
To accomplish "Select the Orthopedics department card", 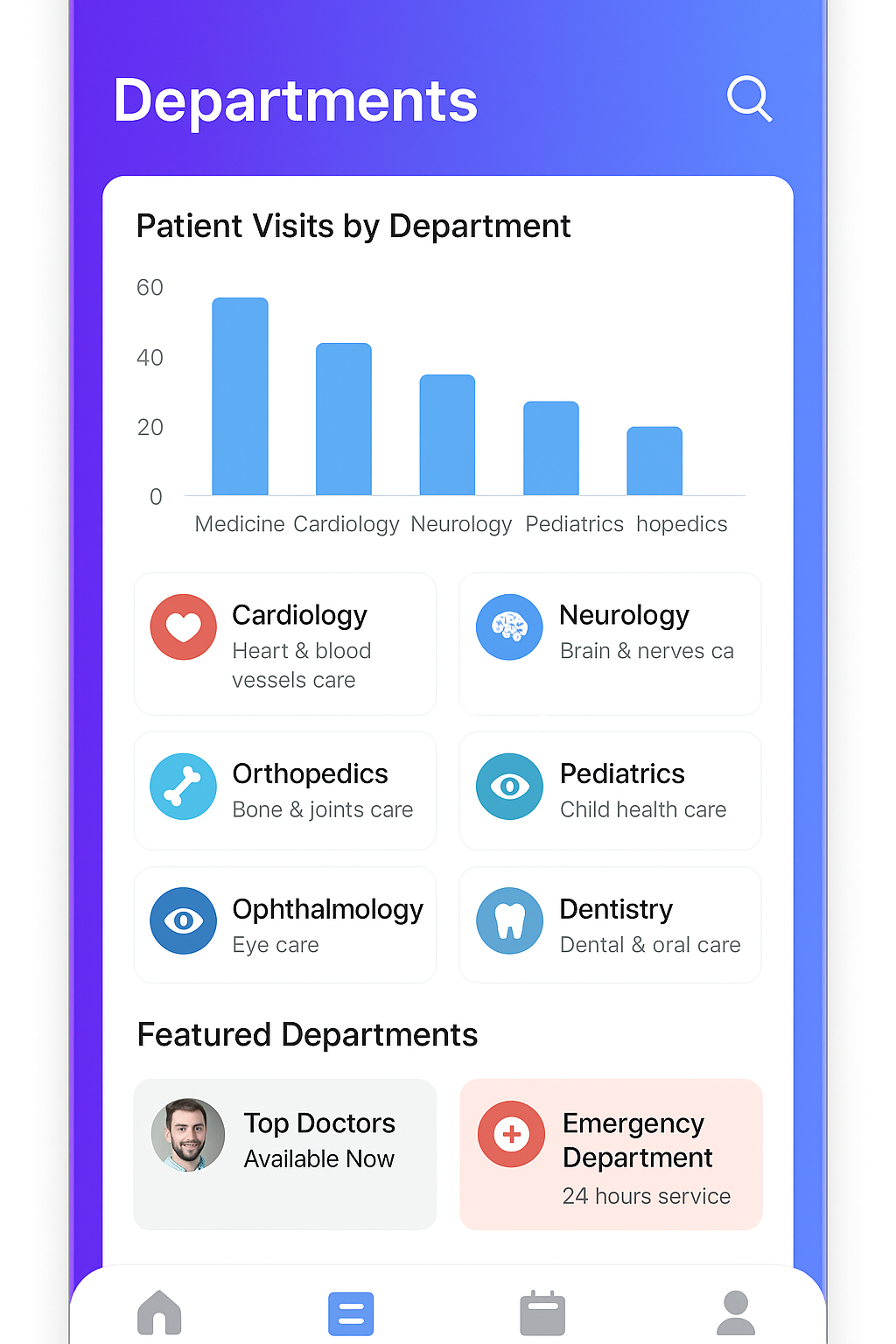I will (x=285, y=790).
